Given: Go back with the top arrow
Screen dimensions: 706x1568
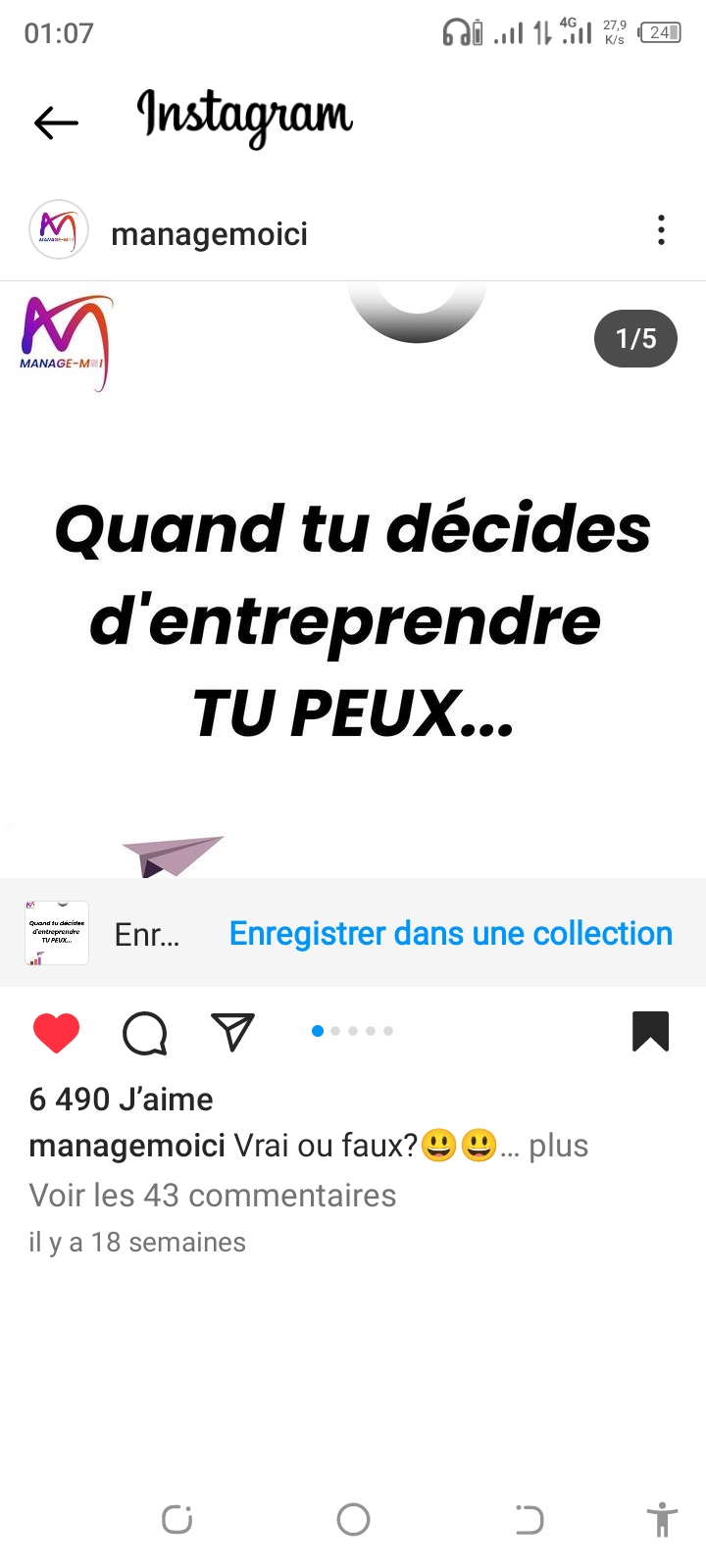Looking at the screenshot, I should (x=56, y=122).
